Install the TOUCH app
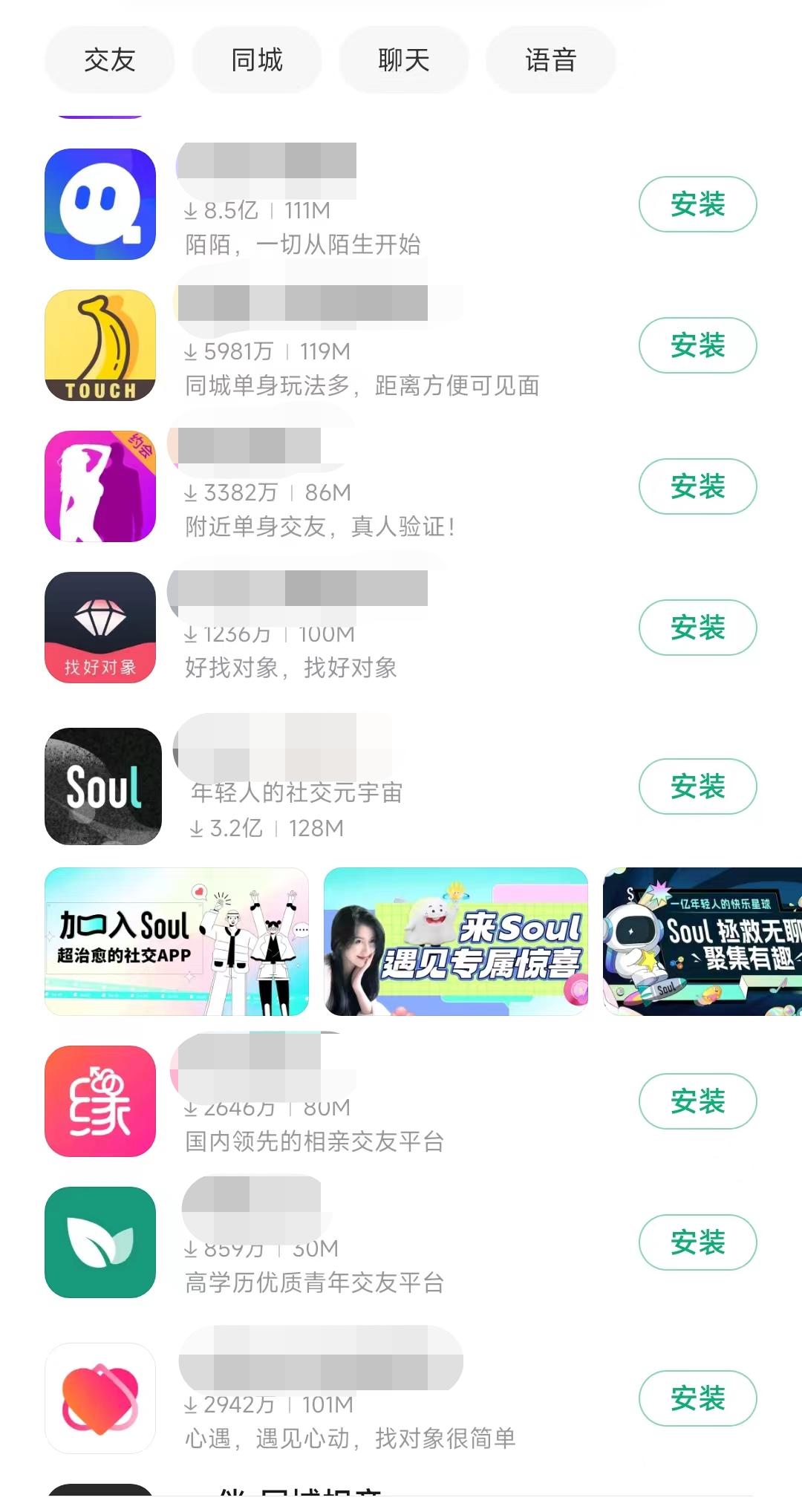This screenshot has width=802, height=1512. tap(697, 345)
